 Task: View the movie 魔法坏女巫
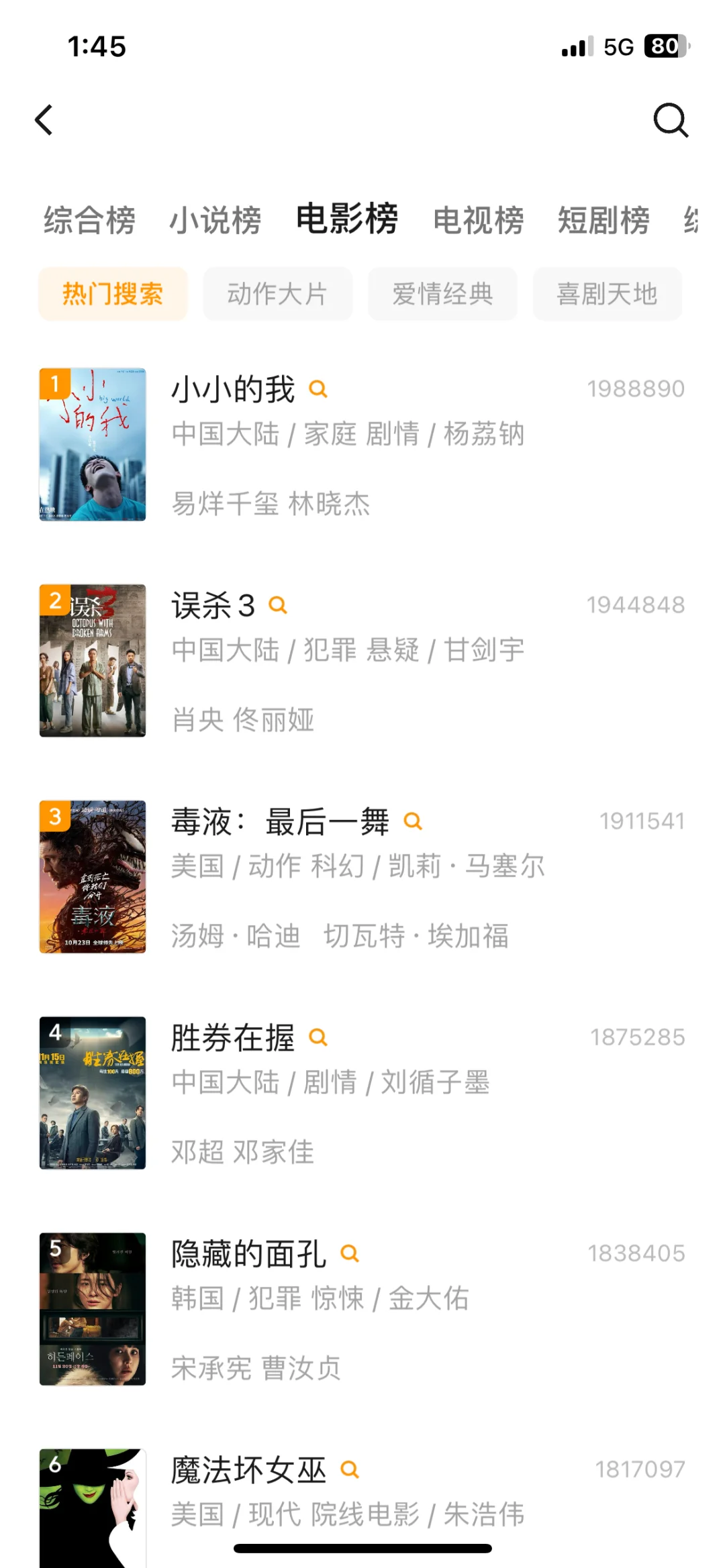(248, 1470)
